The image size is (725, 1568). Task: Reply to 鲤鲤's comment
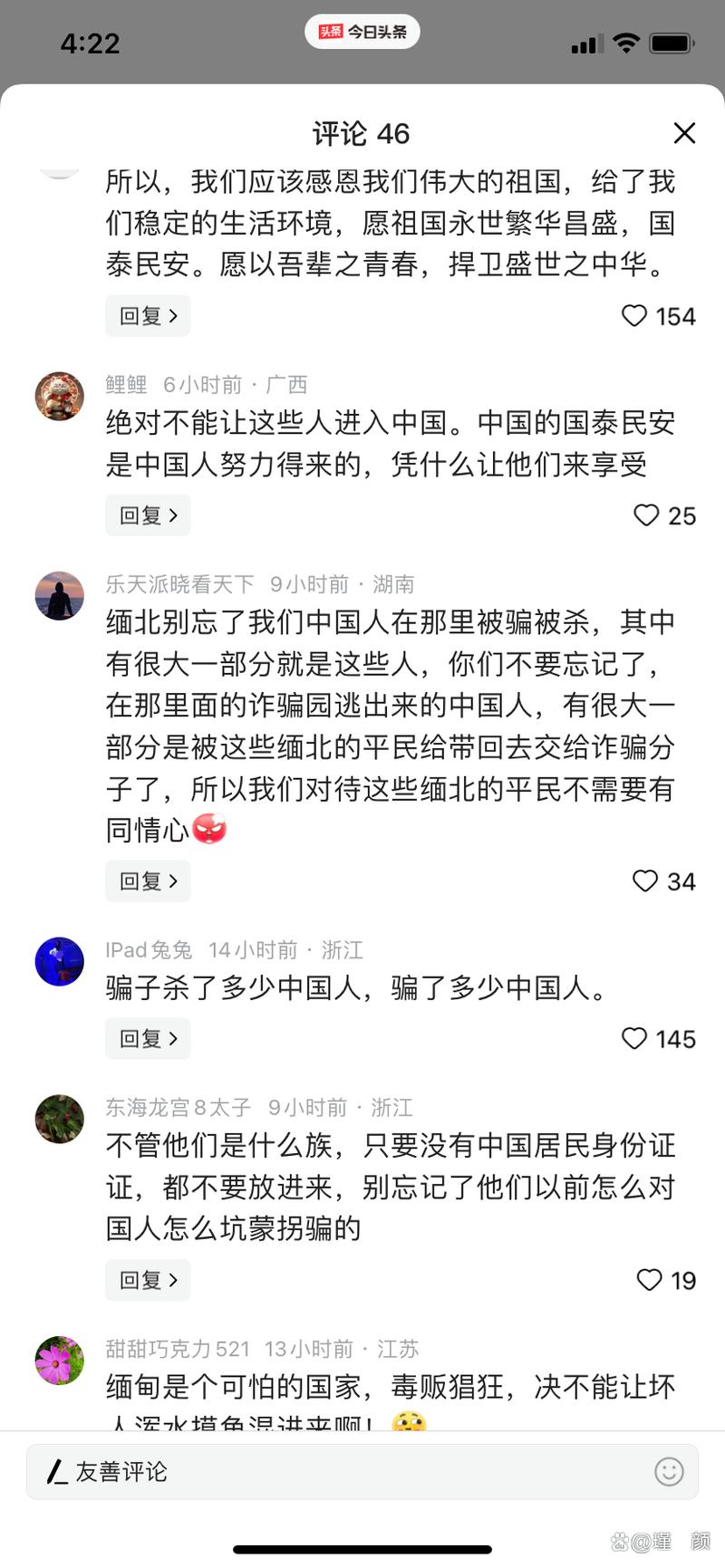point(148,515)
